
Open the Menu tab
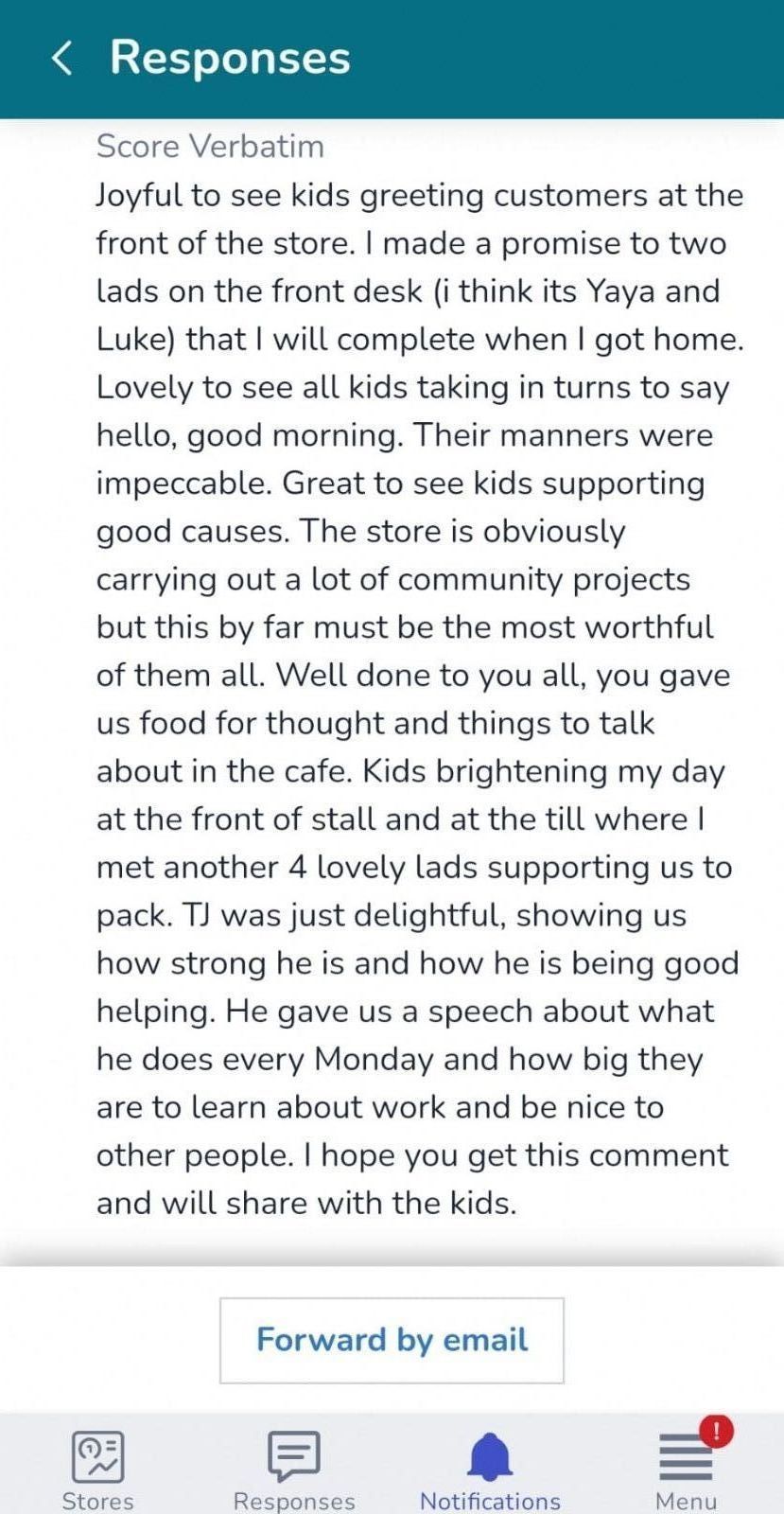point(686,1470)
